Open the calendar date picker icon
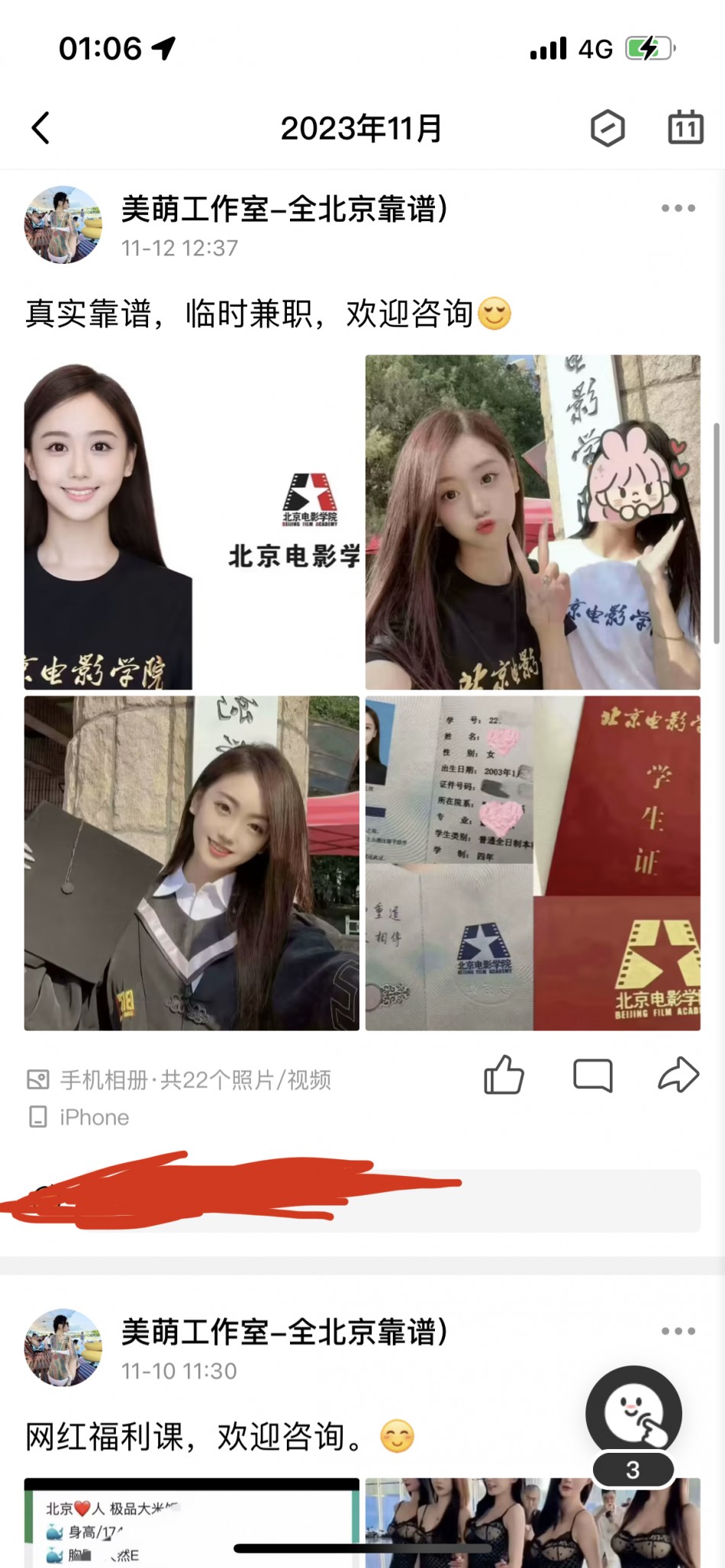The image size is (725, 1568). pos(685,127)
